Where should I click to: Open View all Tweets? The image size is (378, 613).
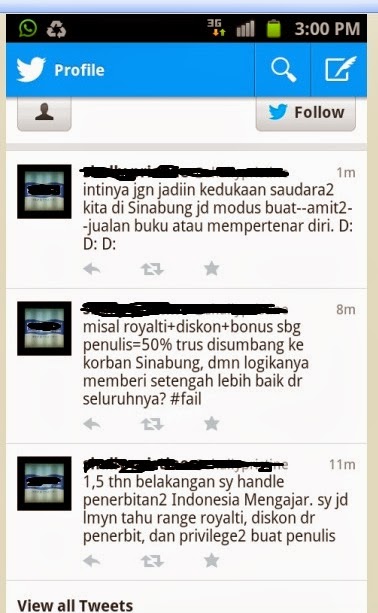(x=75, y=605)
